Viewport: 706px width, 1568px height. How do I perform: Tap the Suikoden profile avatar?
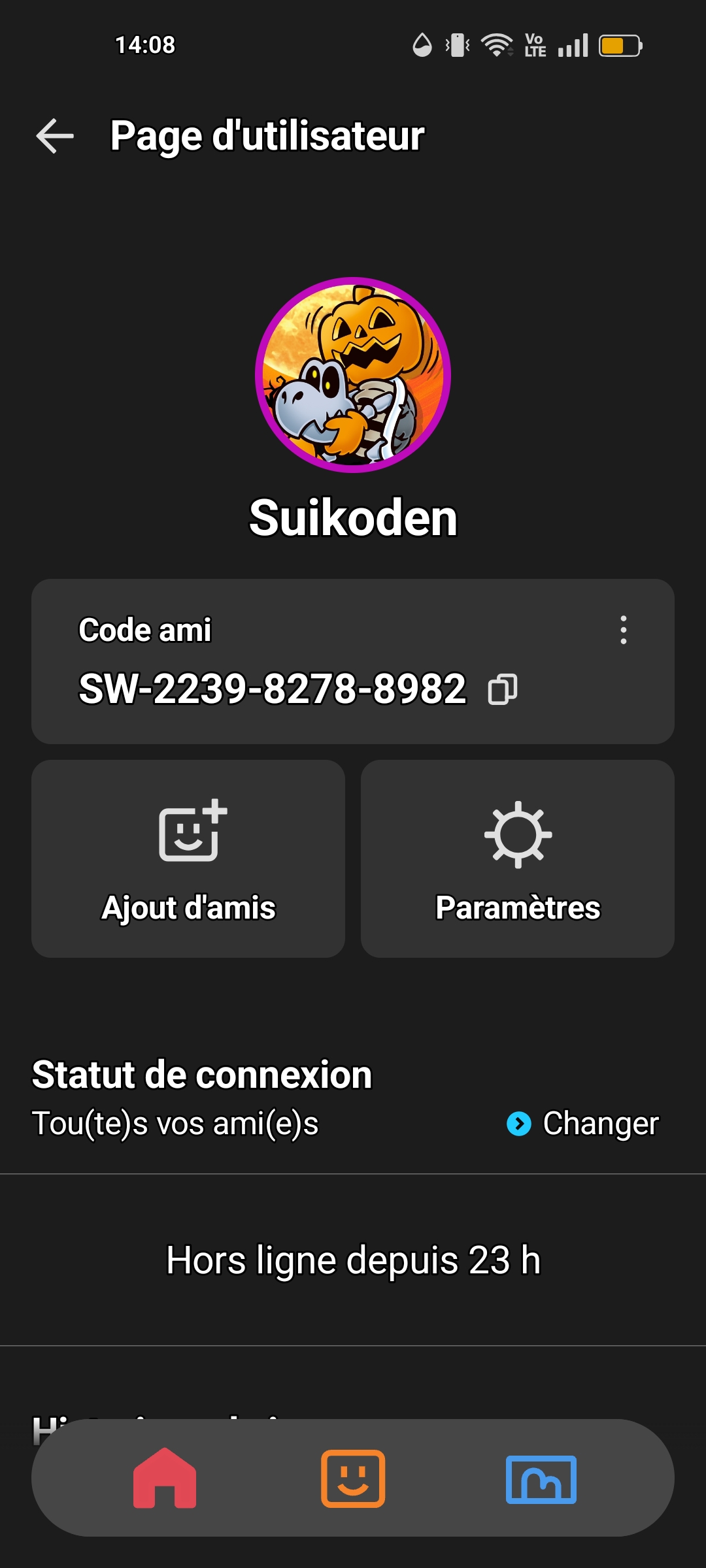coord(353,375)
